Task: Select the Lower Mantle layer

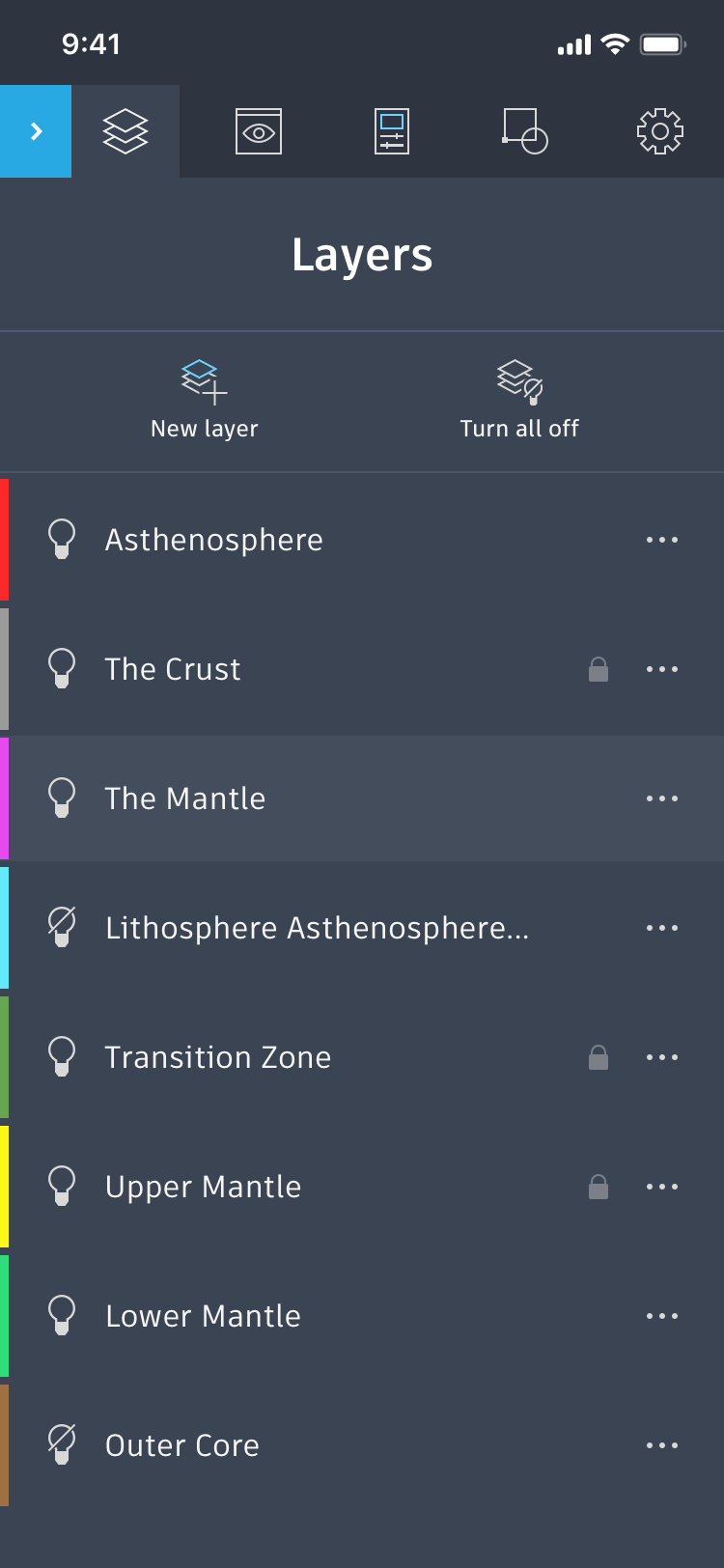Action: 362,1316
